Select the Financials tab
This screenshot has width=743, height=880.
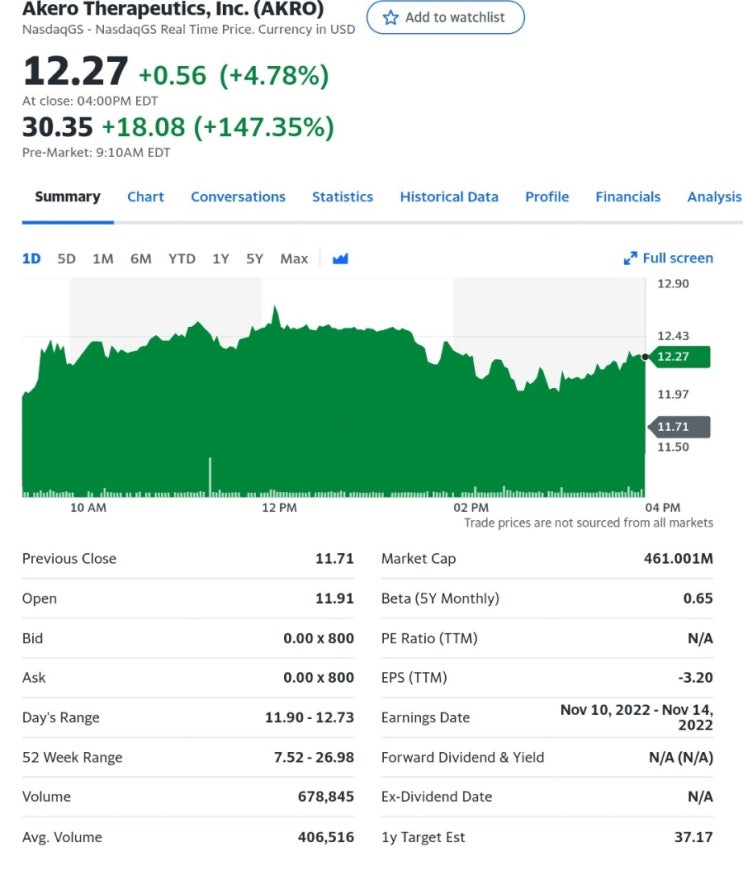pos(628,197)
